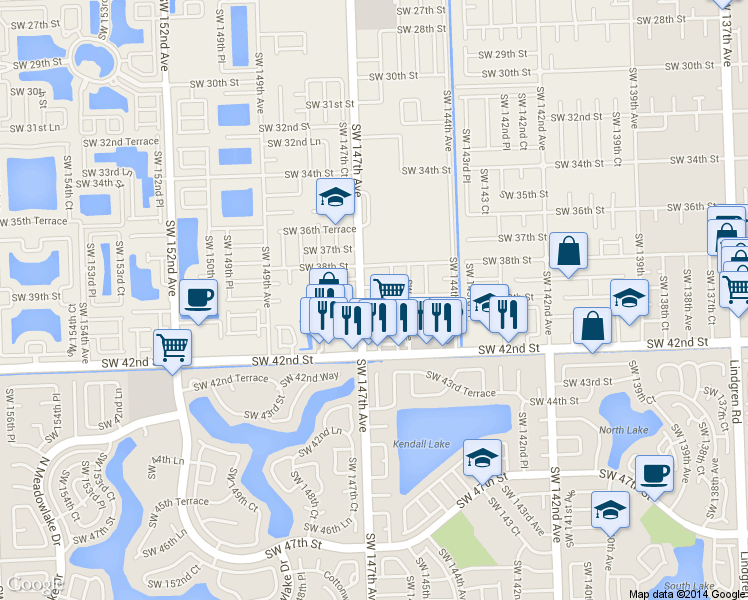Open the shopping cart marker near Lindgren Rd
The width and height of the screenshot is (748, 600).
coord(736,293)
